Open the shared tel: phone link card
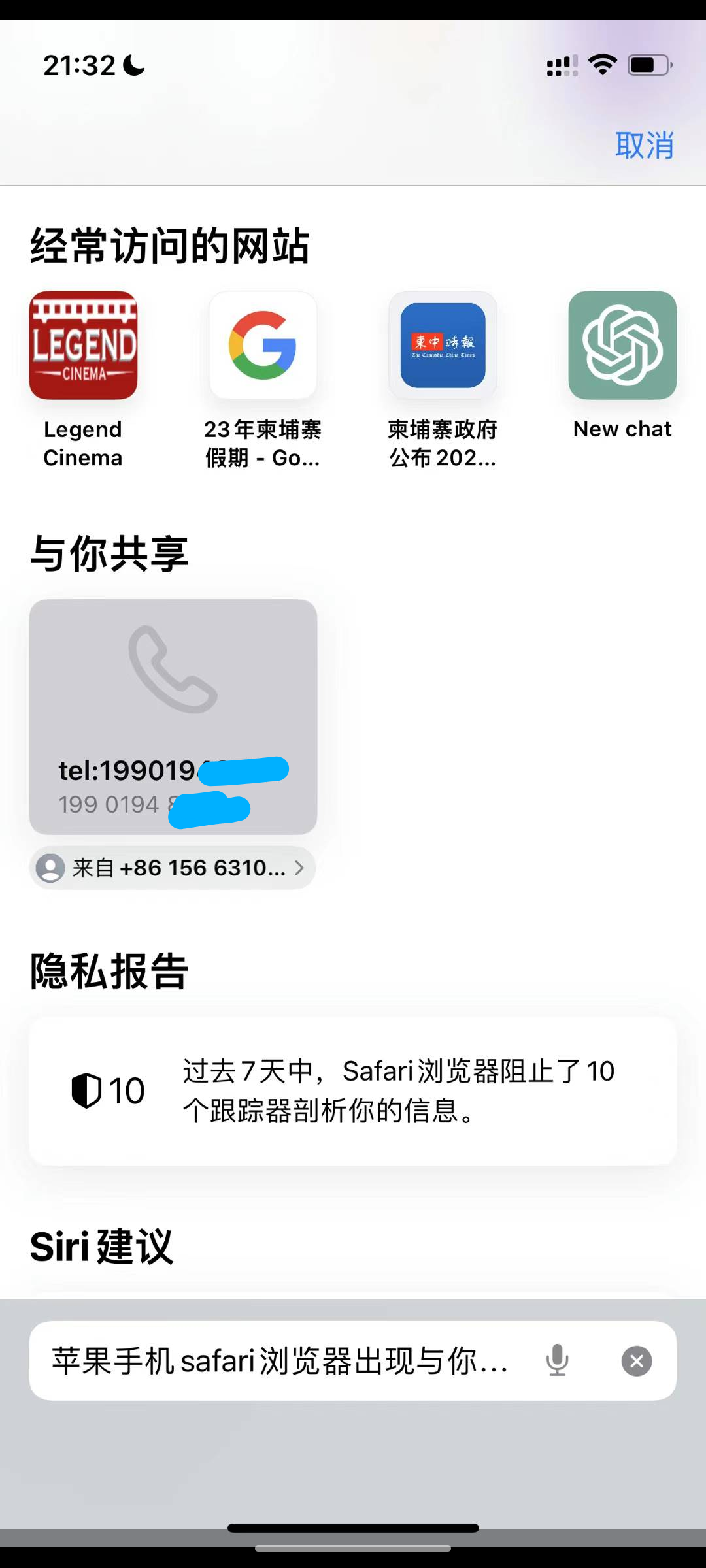This screenshot has height=1568, width=706. tap(173, 717)
